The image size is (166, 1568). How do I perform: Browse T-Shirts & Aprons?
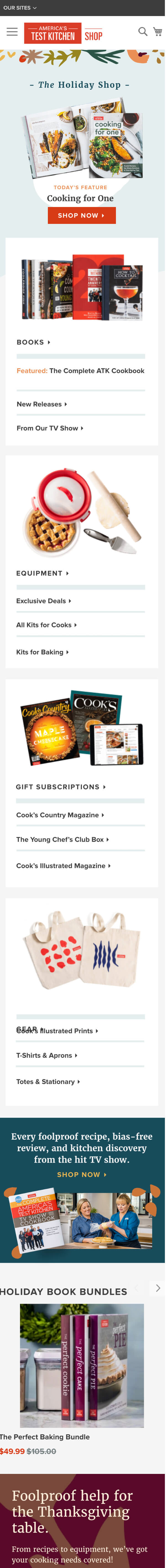coord(46,1055)
